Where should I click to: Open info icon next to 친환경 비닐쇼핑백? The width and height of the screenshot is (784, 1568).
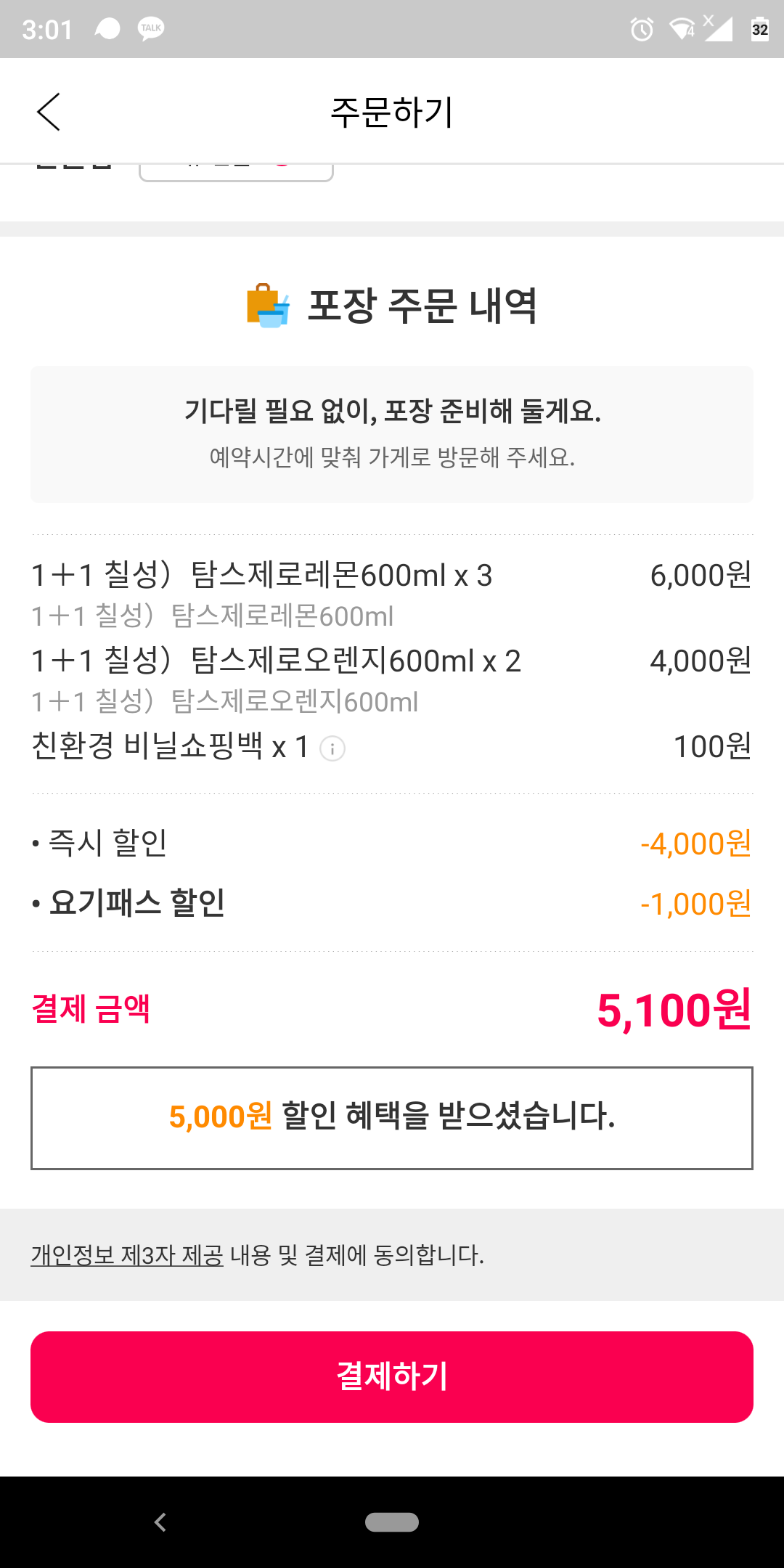point(332,748)
